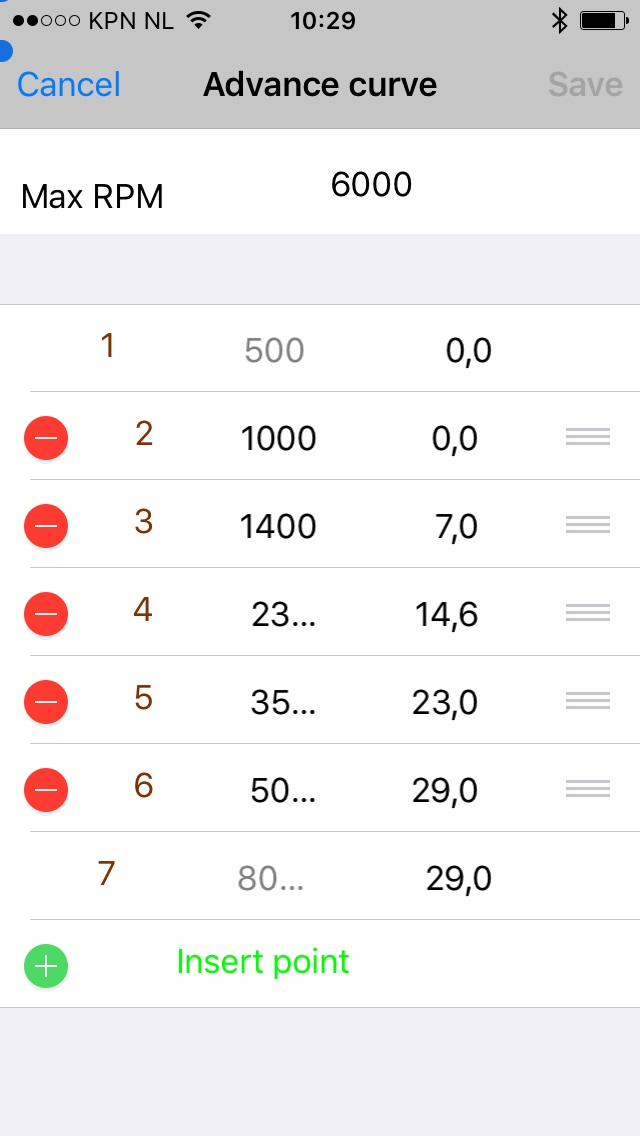The image size is (640, 1136).
Task: Edit the RPM field showing 1000
Action: point(279,438)
